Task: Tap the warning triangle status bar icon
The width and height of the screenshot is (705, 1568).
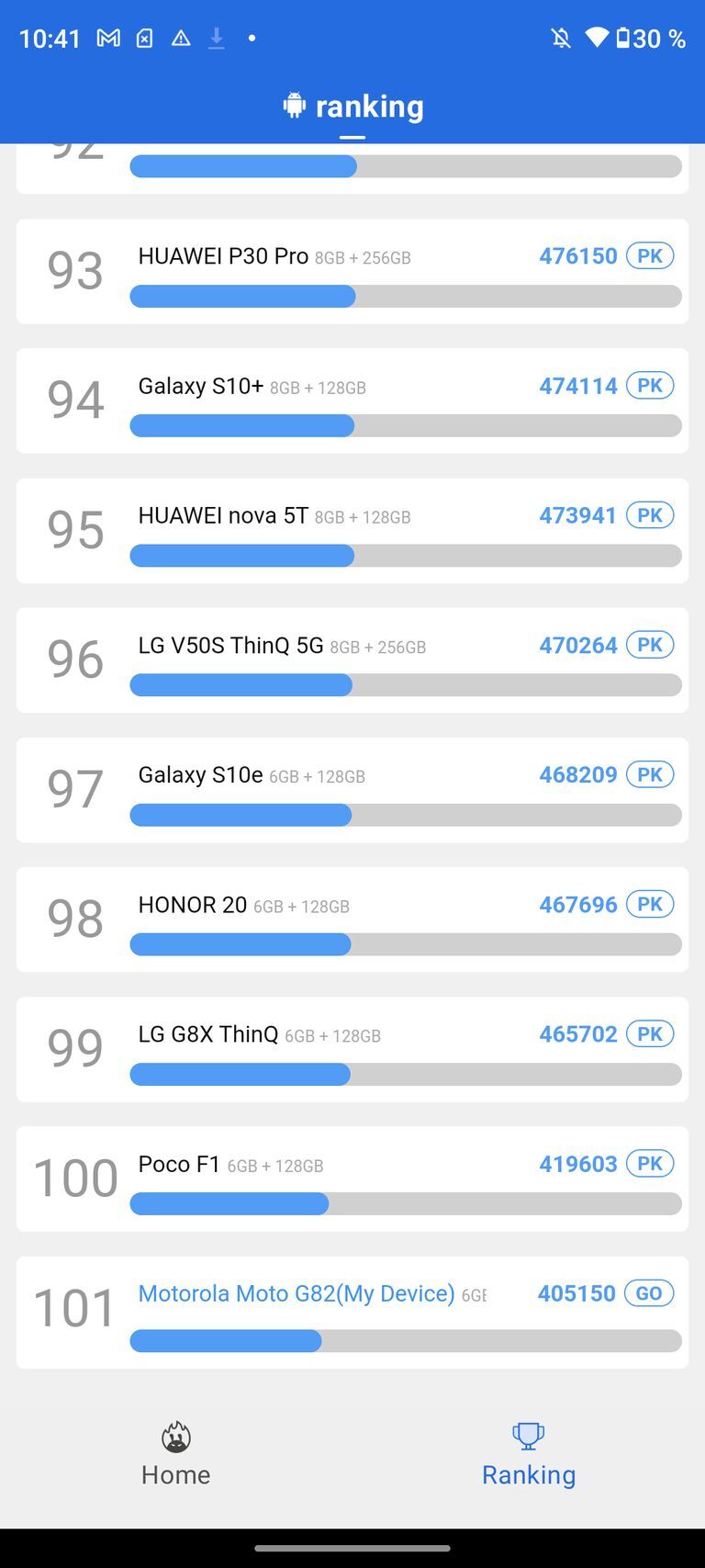Action: (181, 39)
